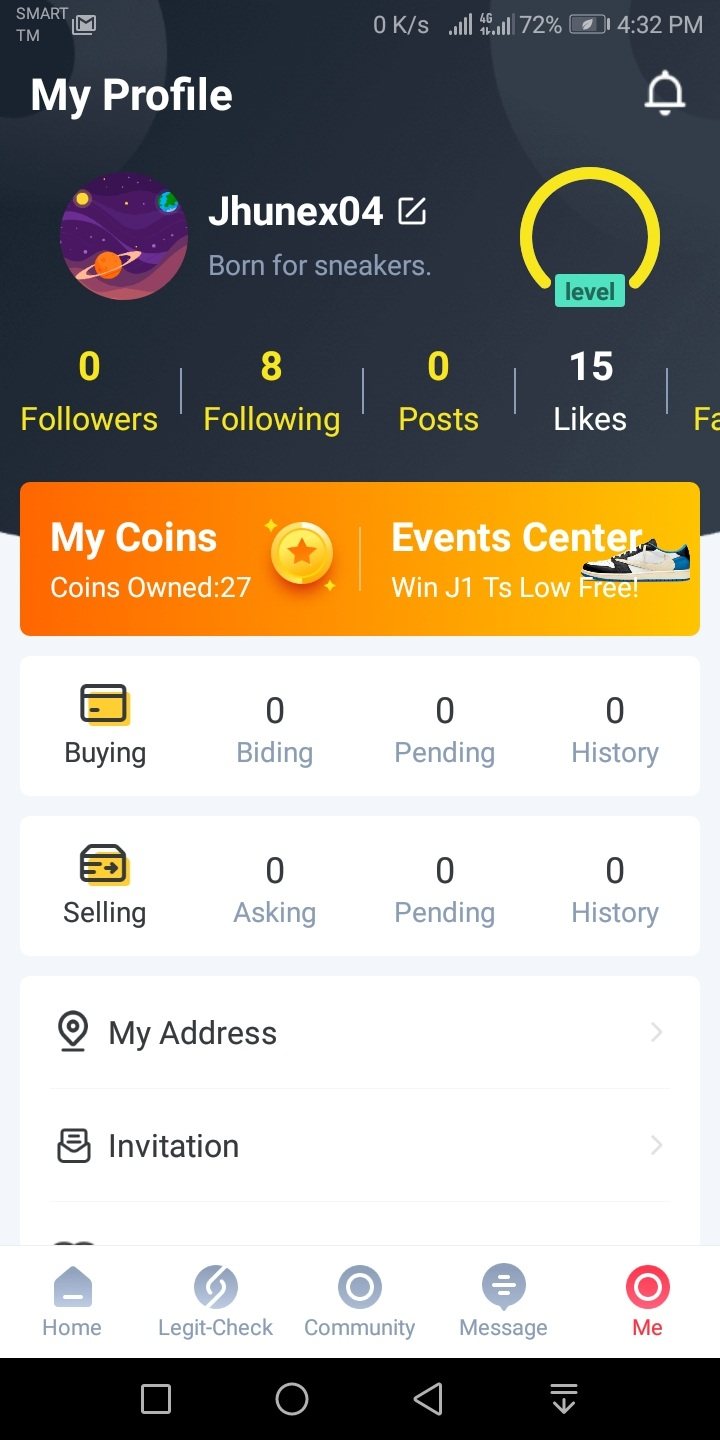View my Likes

[x=590, y=392]
